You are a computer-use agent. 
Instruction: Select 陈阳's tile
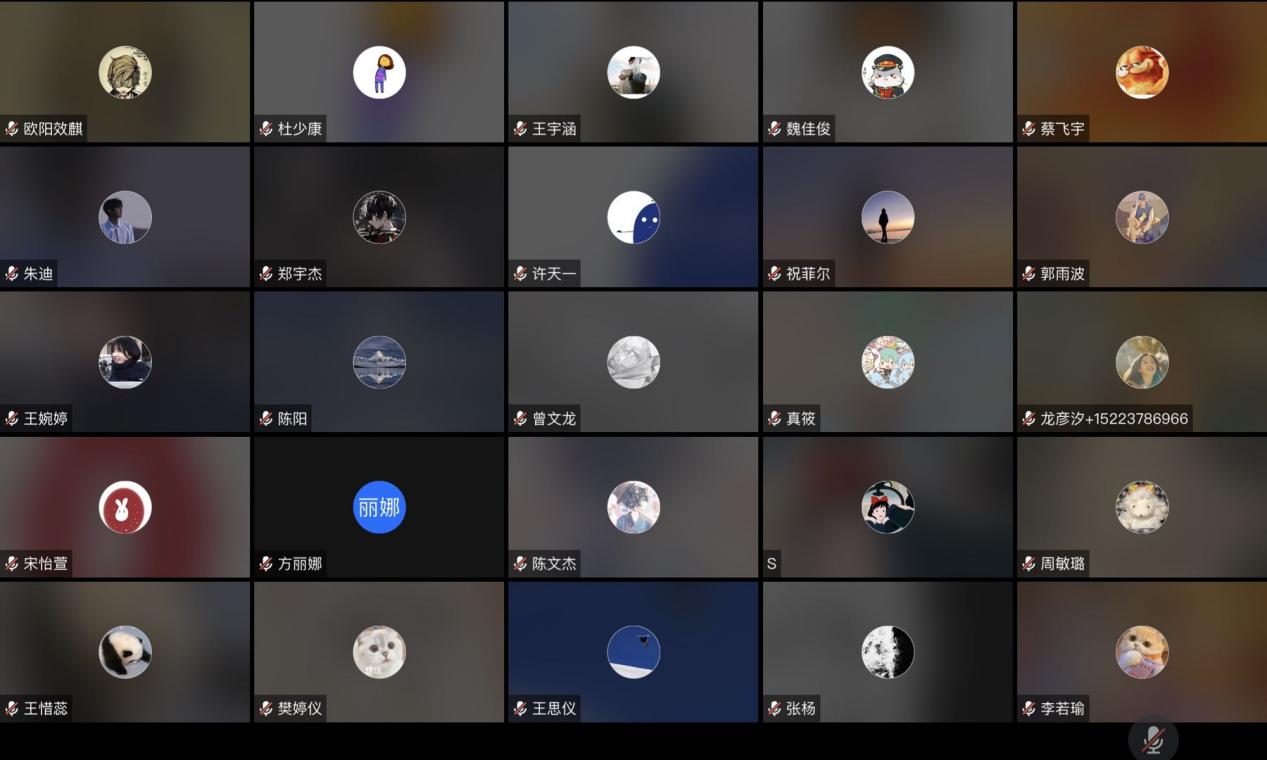[x=379, y=362]
